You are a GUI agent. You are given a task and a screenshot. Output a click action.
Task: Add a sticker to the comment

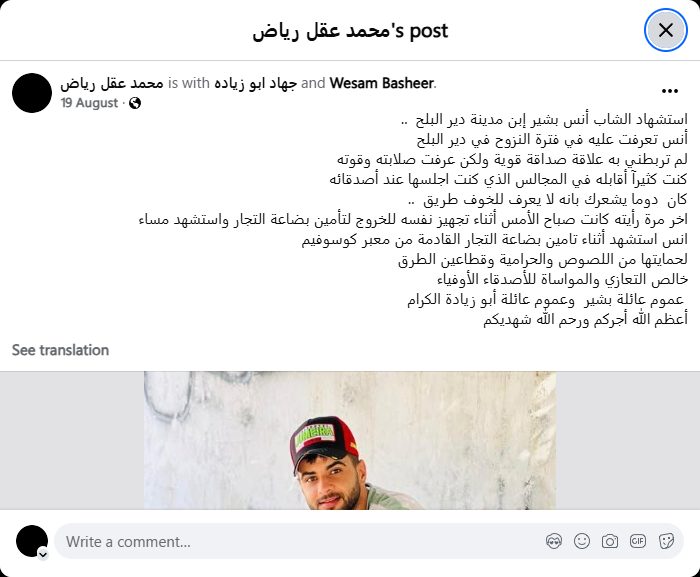pyautogui.click(x=665, y=541)
